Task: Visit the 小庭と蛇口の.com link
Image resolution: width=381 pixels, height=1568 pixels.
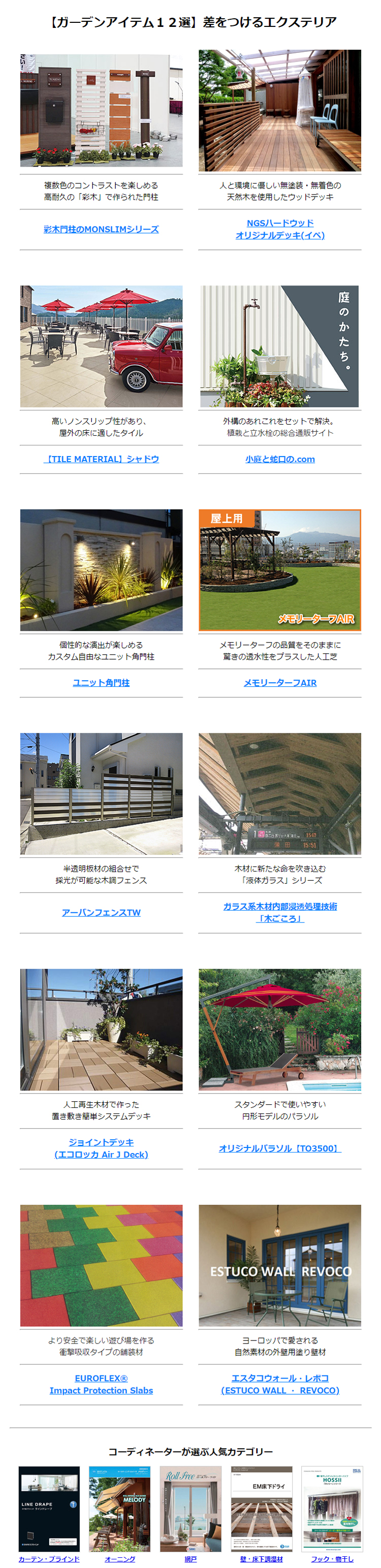Action: (280, 459)
